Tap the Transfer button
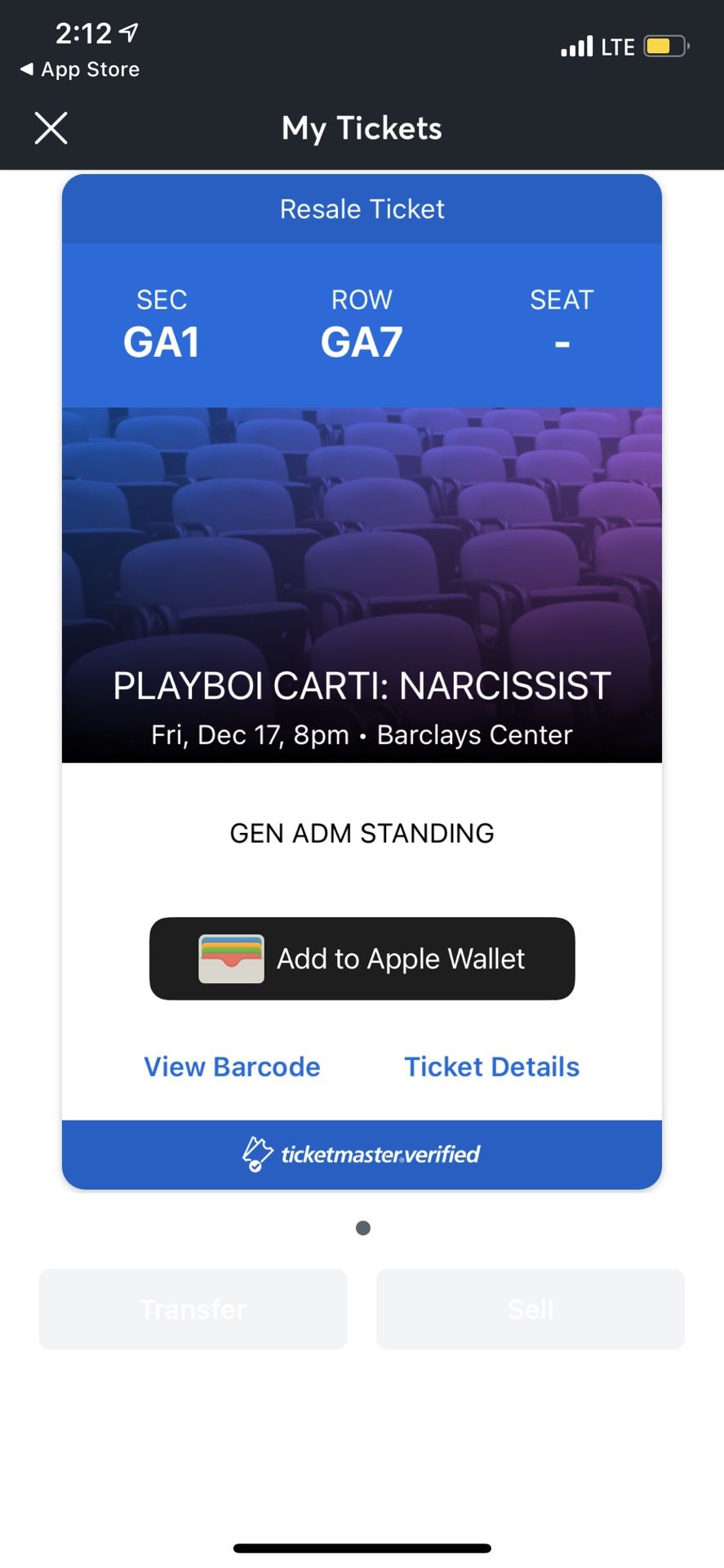The width and height of the screenshot is (724, 1568). click(193, 1308)
